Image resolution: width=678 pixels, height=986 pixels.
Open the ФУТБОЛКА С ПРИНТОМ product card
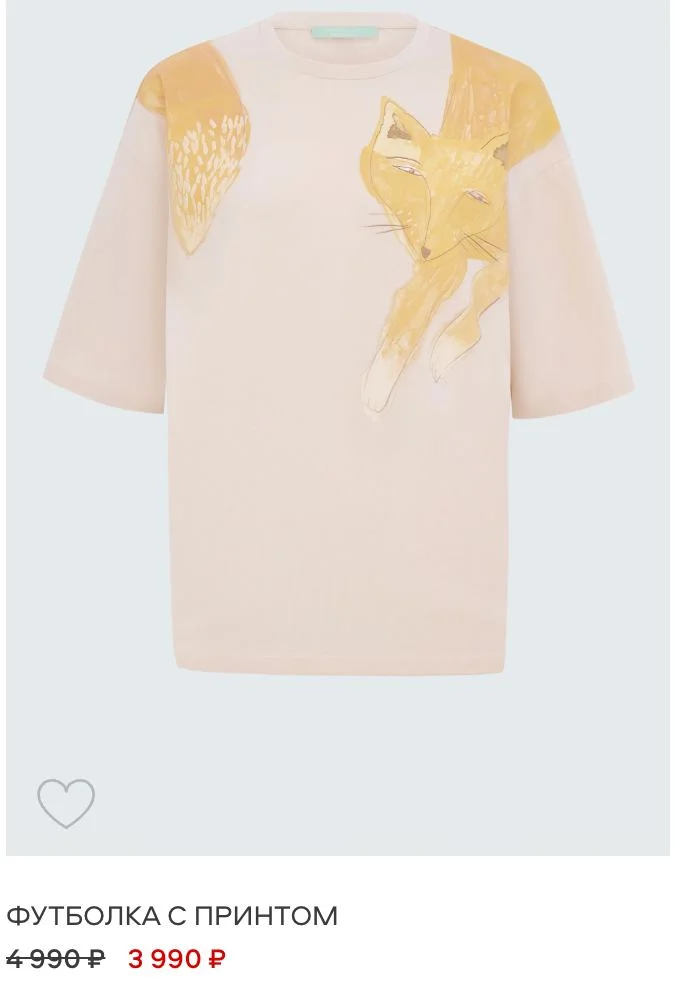(x=172, y=915)
